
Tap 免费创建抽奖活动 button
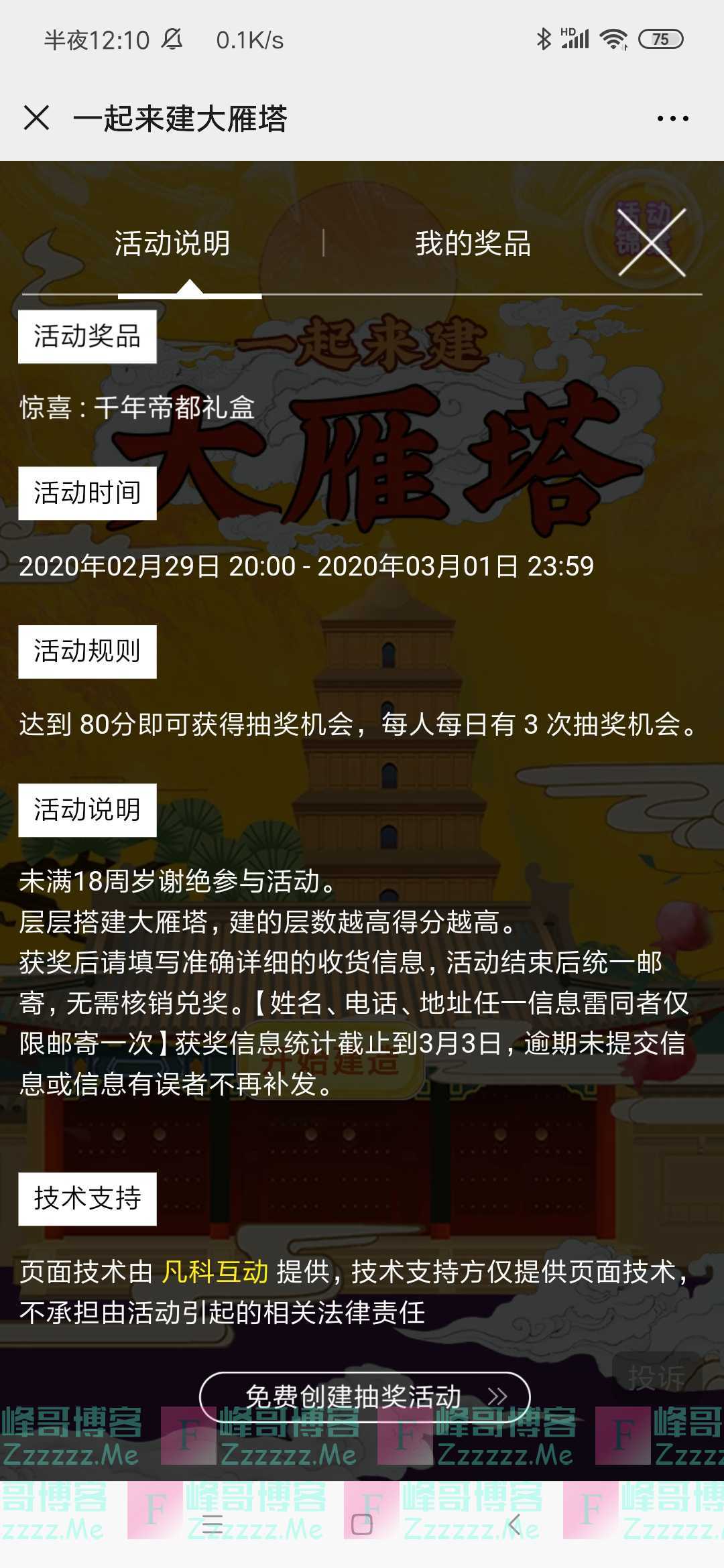tap(365, 1396)
